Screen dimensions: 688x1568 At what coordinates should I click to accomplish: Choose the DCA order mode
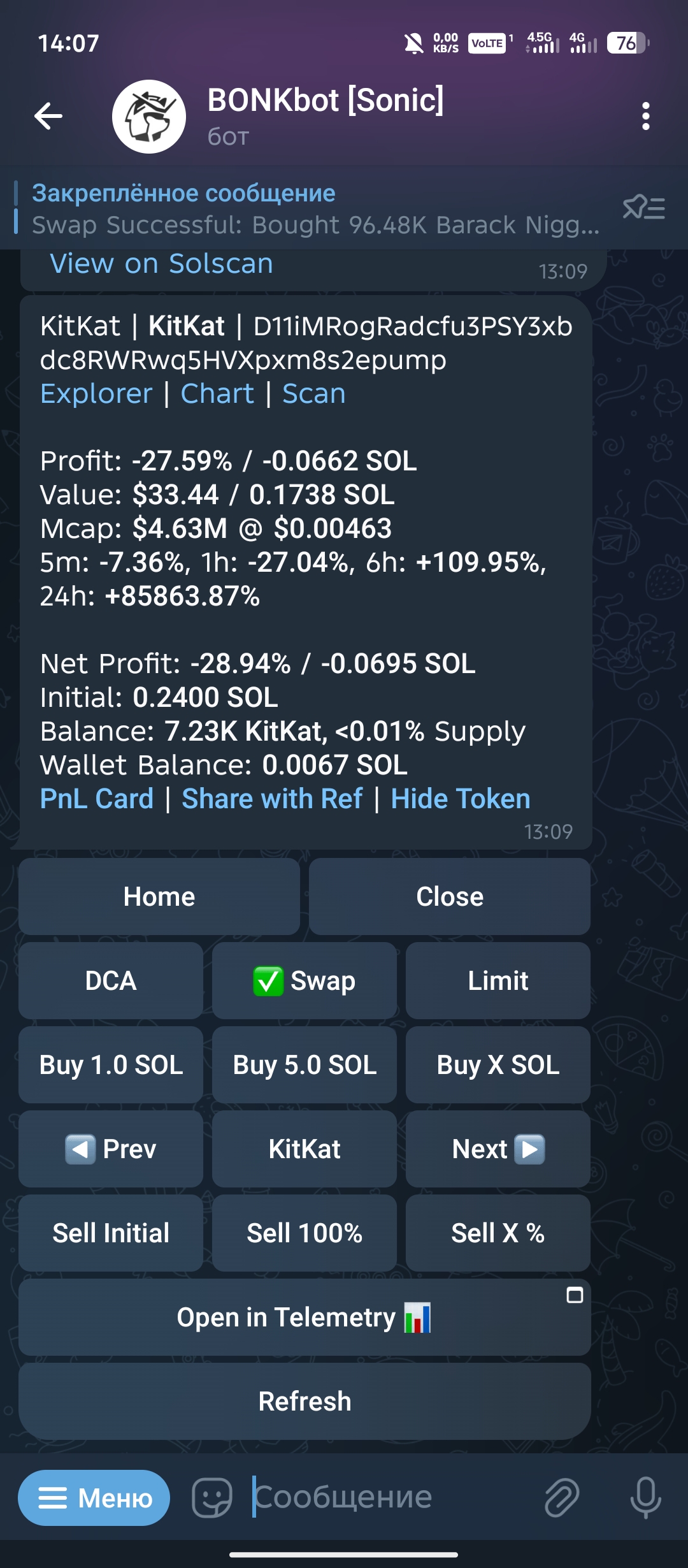[x=111, y=980]
